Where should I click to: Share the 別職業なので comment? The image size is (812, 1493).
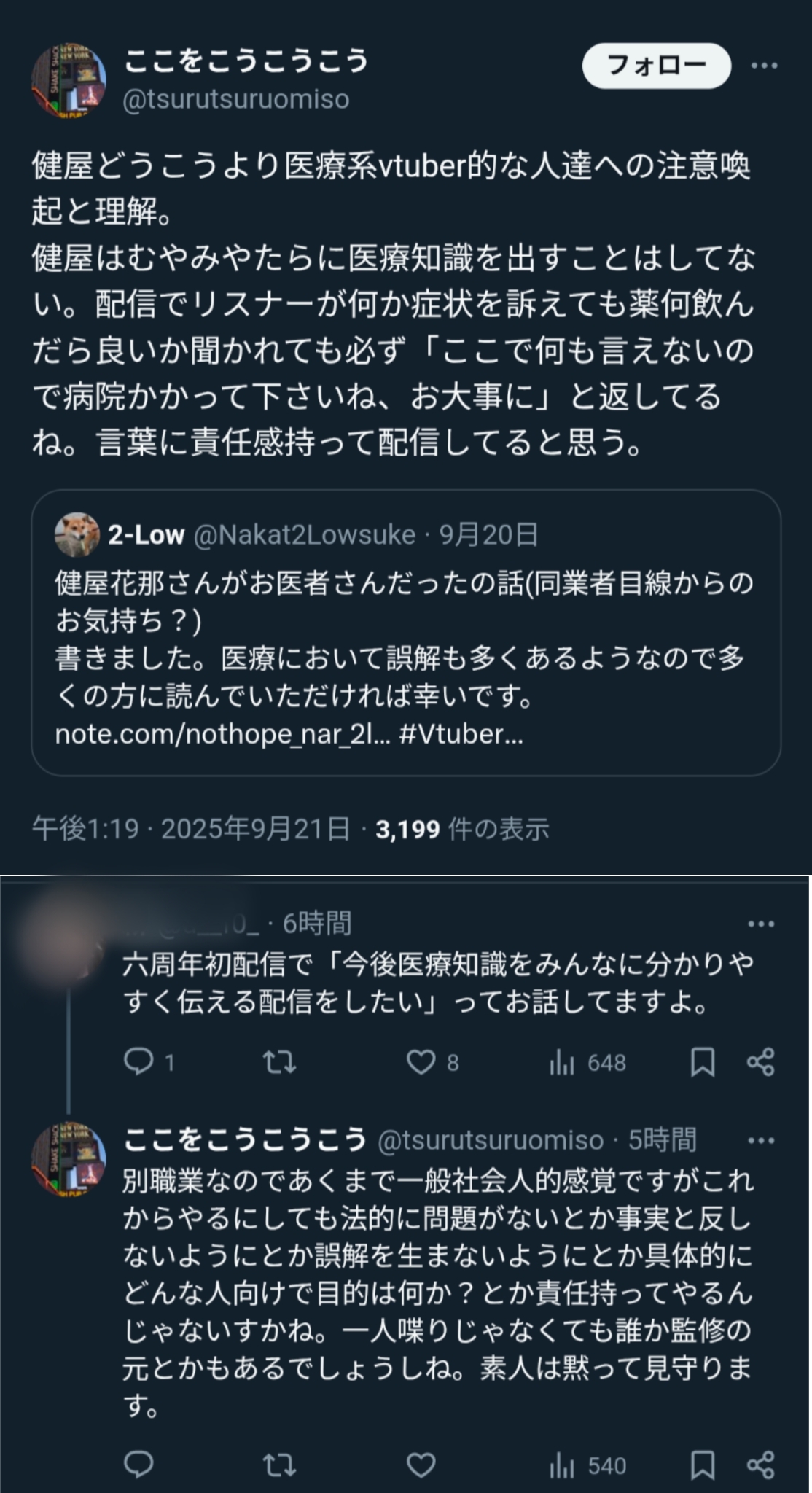pos(760,1465)
